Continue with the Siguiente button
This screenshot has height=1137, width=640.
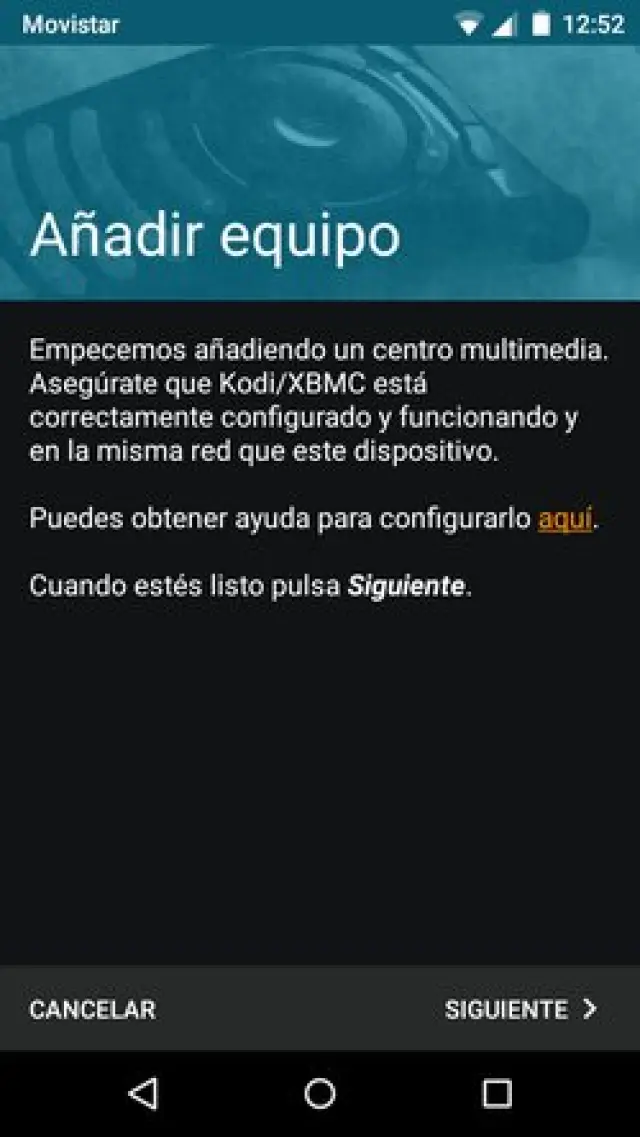click(x=520, y=1009)
